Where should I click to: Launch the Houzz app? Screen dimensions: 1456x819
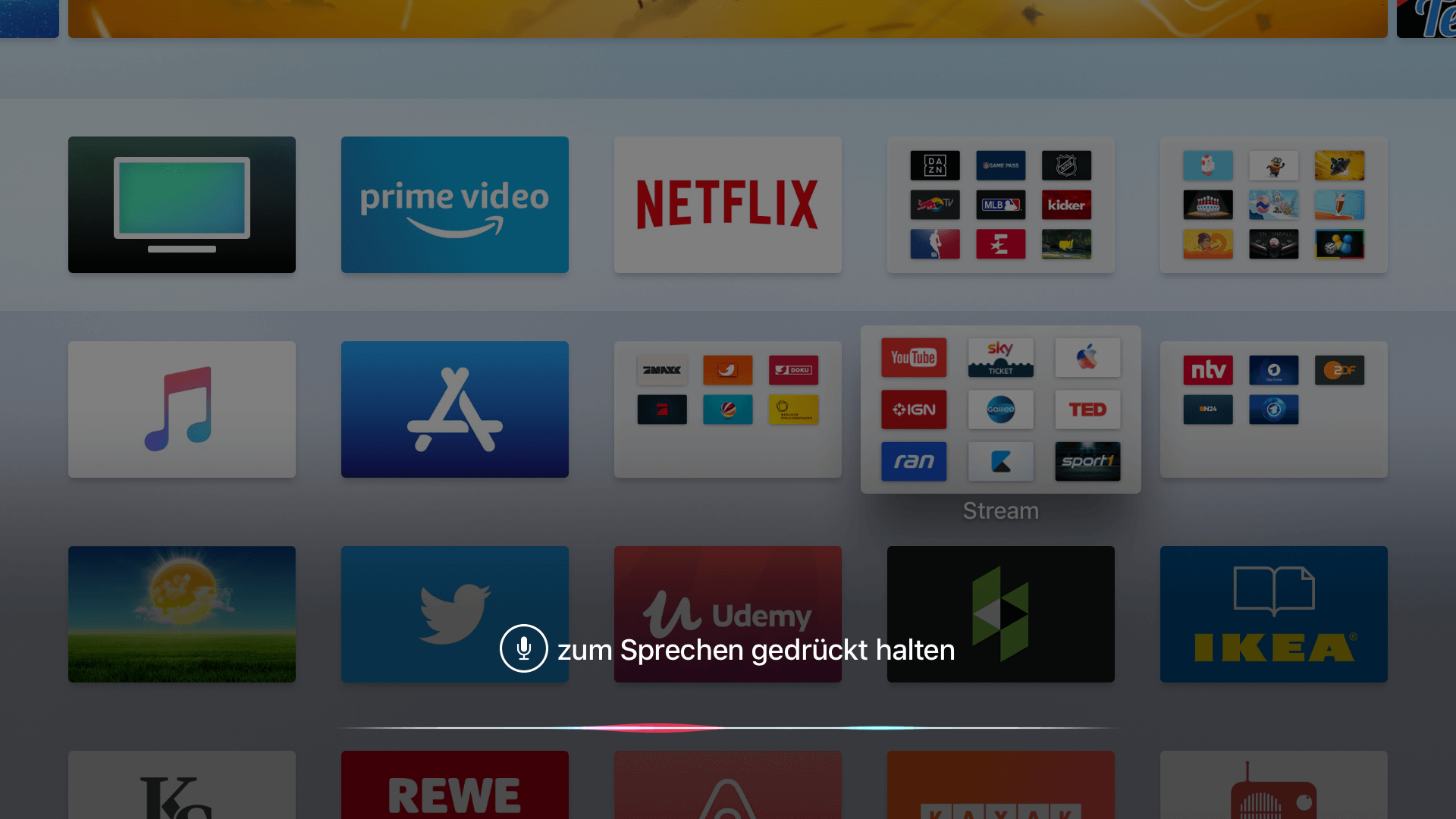[x=1001, y=614]
